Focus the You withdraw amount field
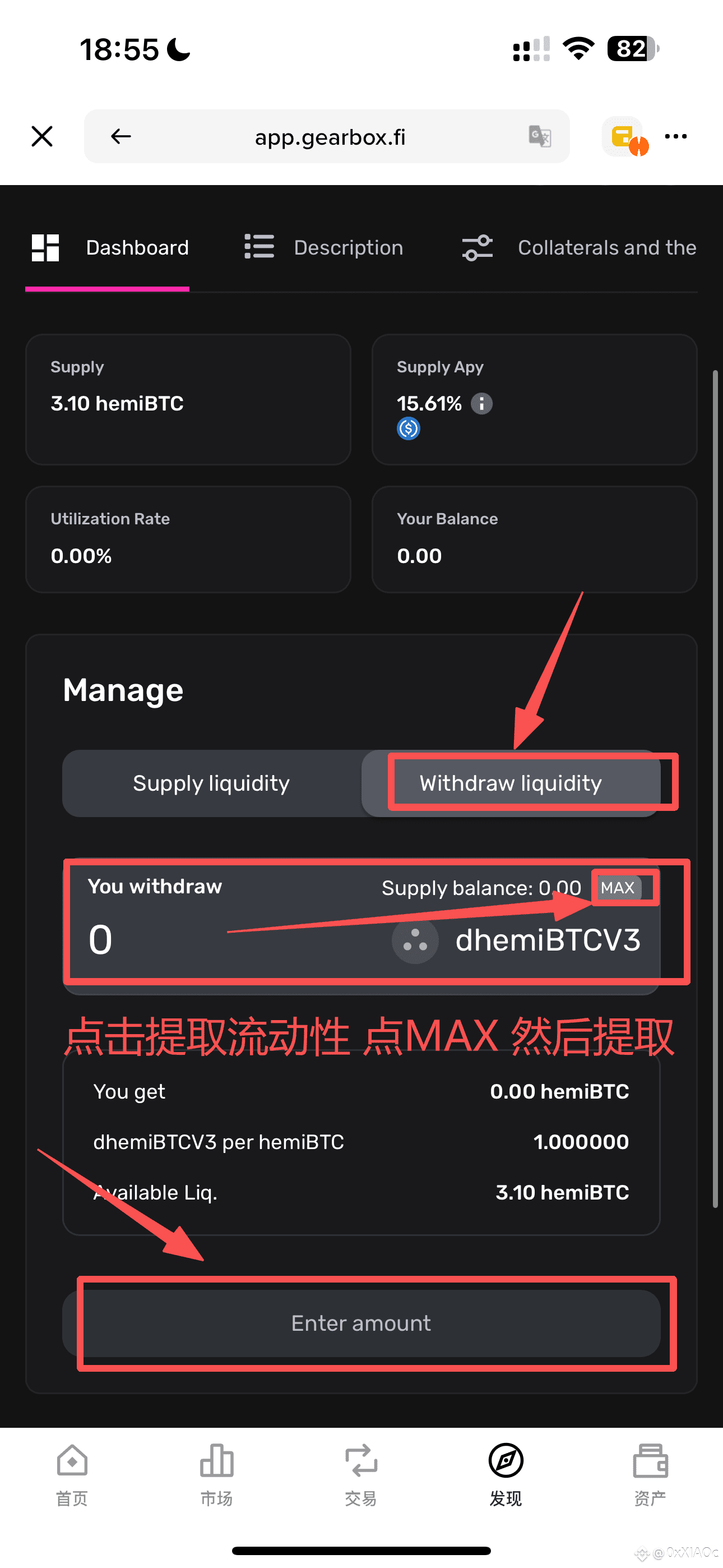The height and width of the screenshot is (1568, 723). pos(183,939)
